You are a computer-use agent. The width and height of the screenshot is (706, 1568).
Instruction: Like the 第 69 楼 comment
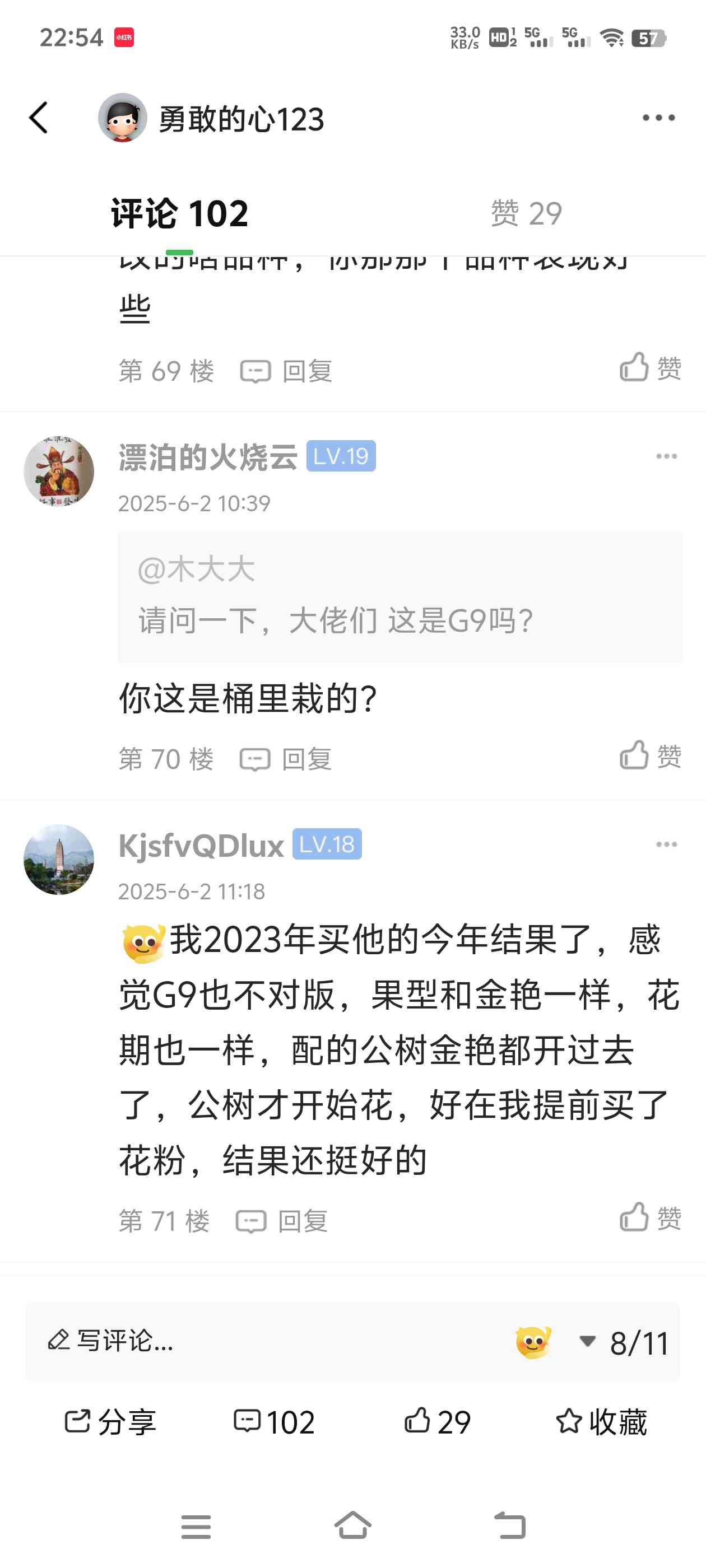650,368
